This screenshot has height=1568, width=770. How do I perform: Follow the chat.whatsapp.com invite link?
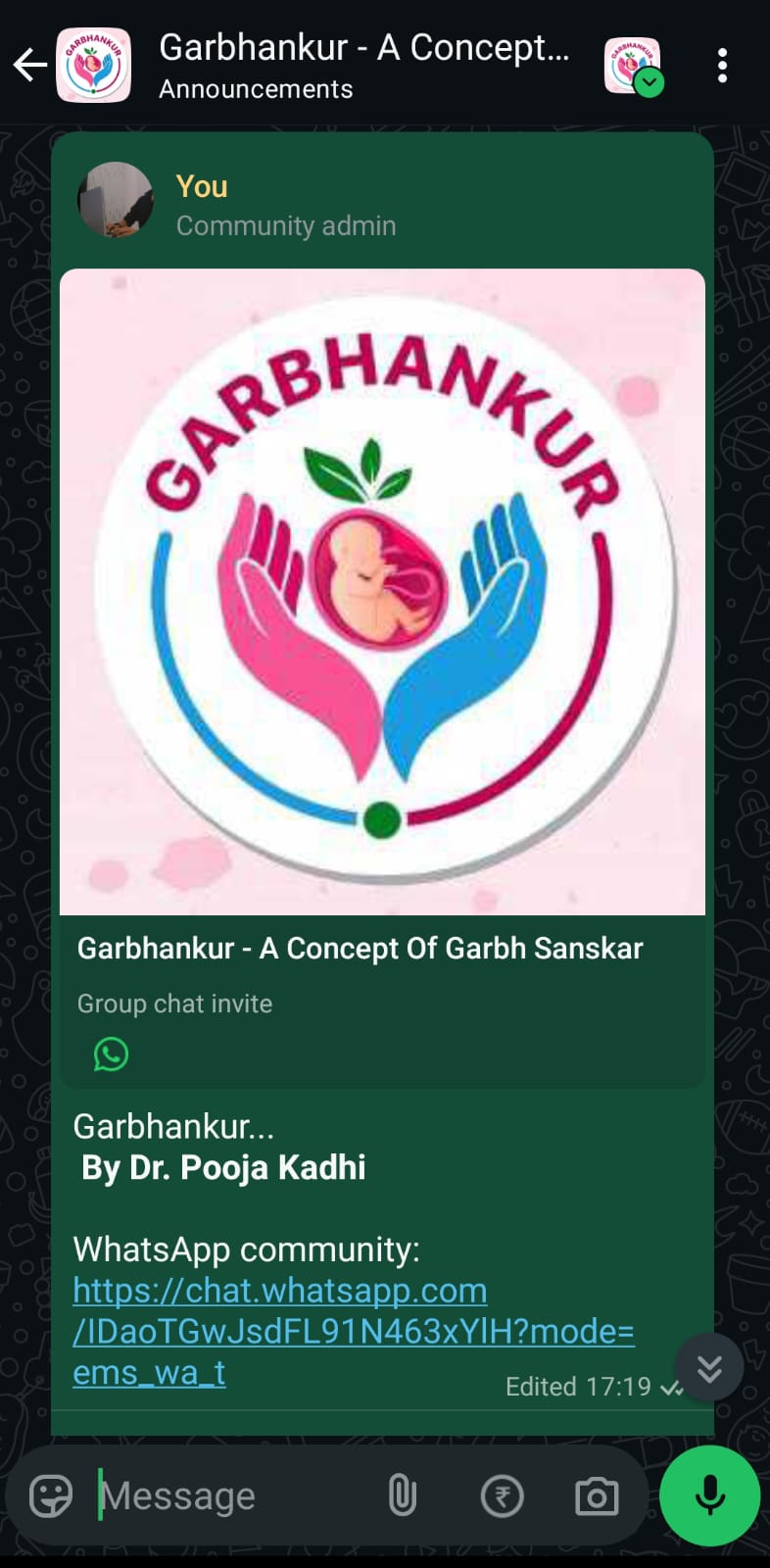[x=353, y=1331]
